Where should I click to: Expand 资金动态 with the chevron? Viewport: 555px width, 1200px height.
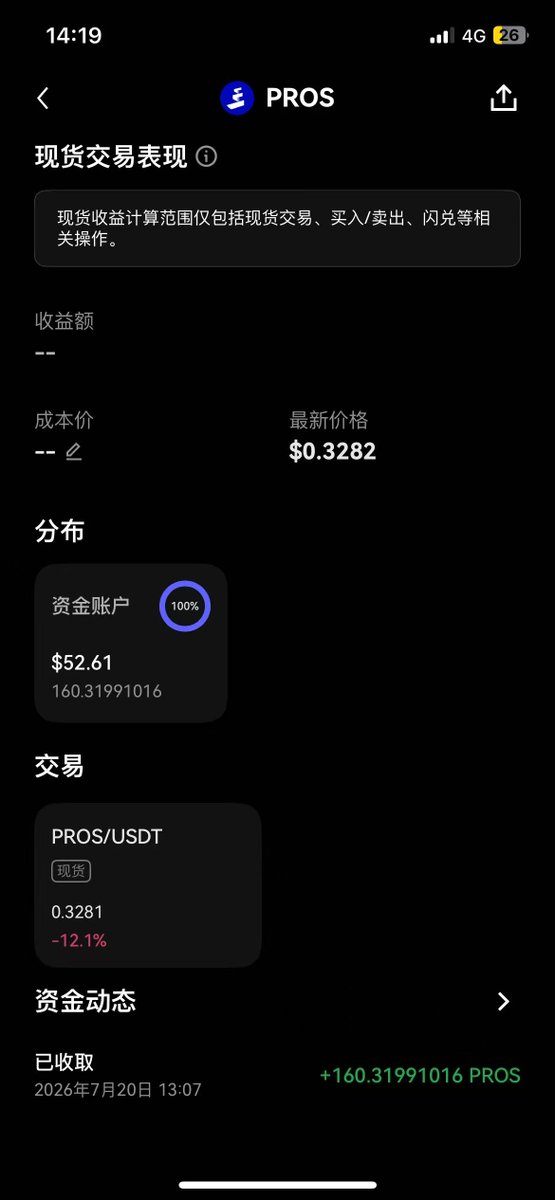[504, 1002]
